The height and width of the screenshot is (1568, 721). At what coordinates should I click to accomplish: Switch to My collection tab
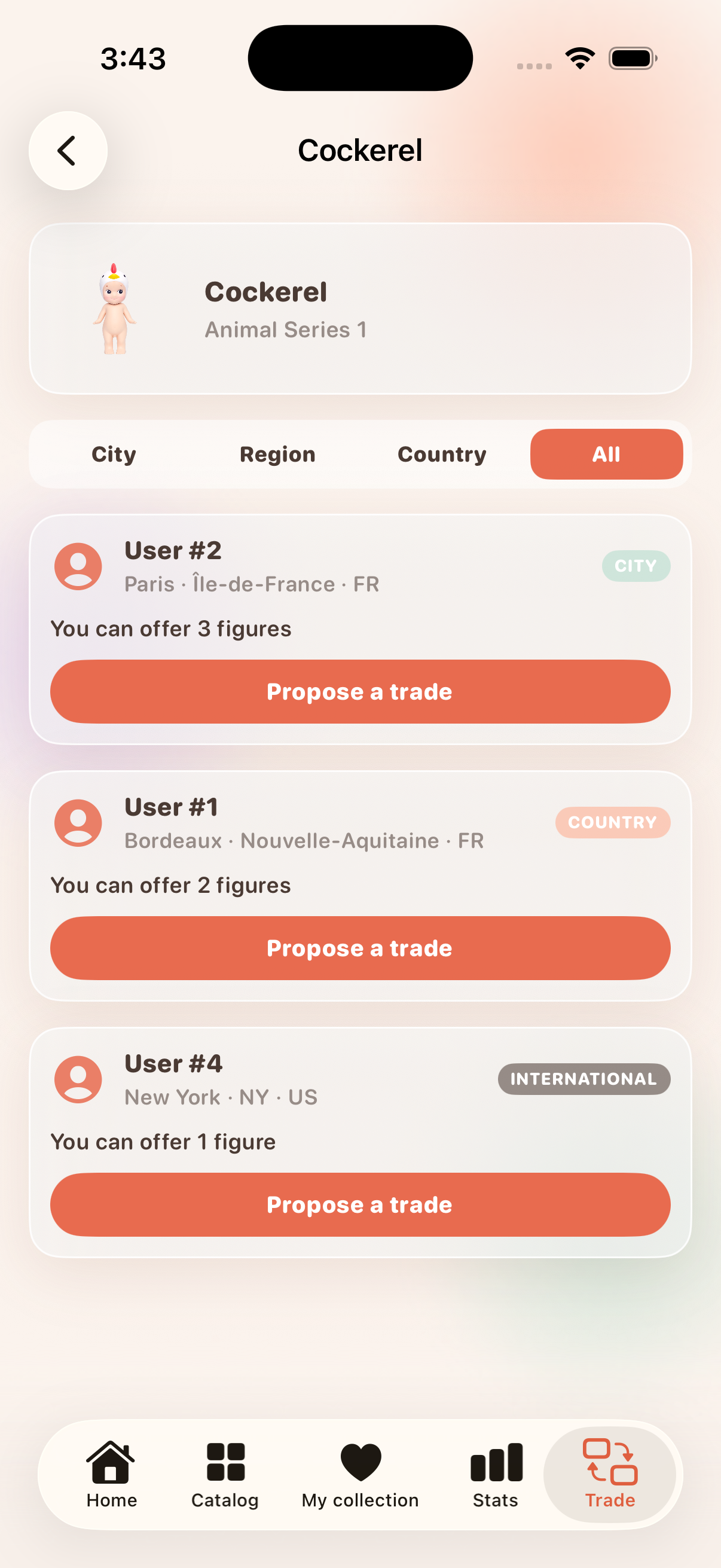pos(360,1474)
